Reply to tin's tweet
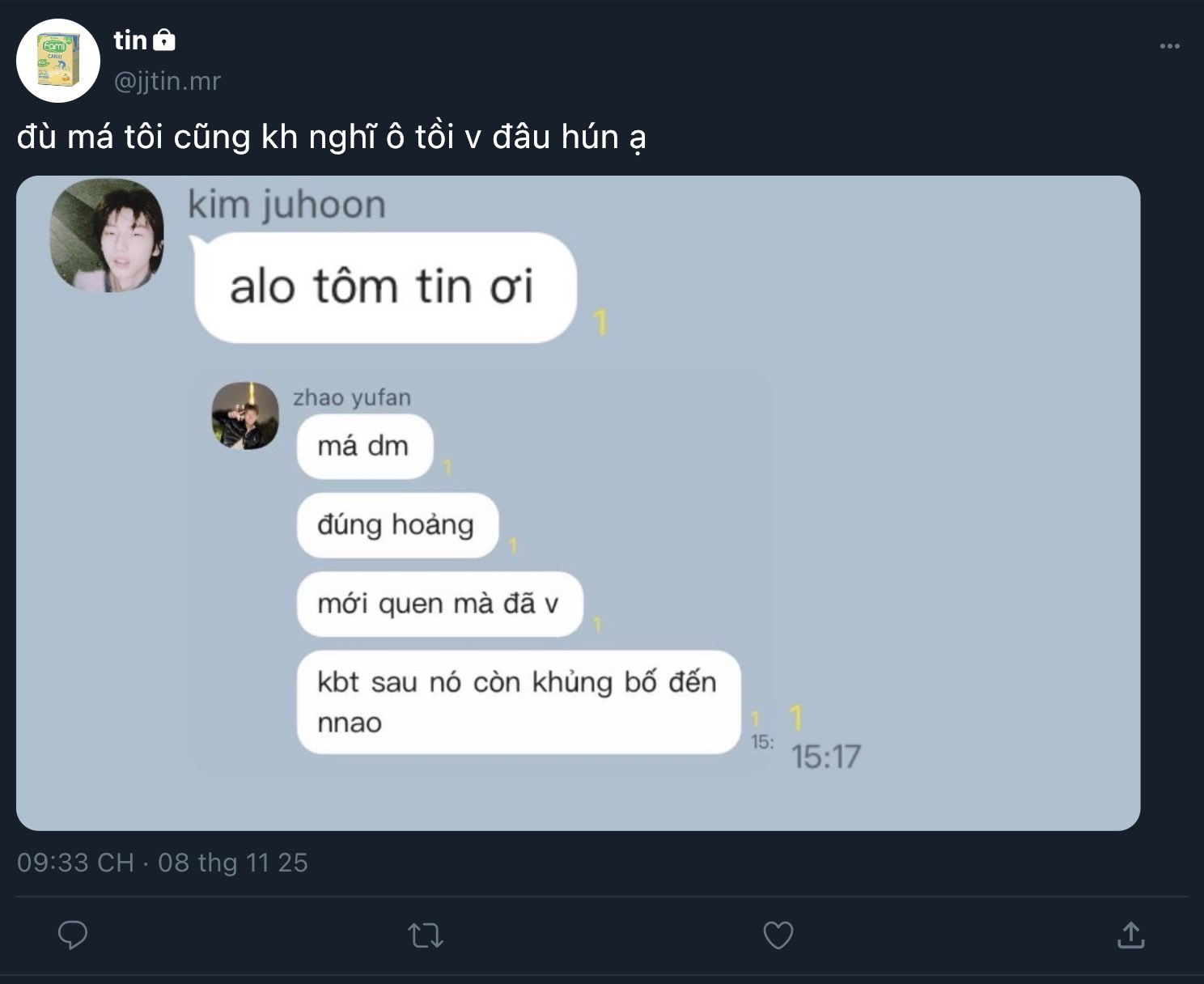1204x984 pixels. [x=73, y=935]
